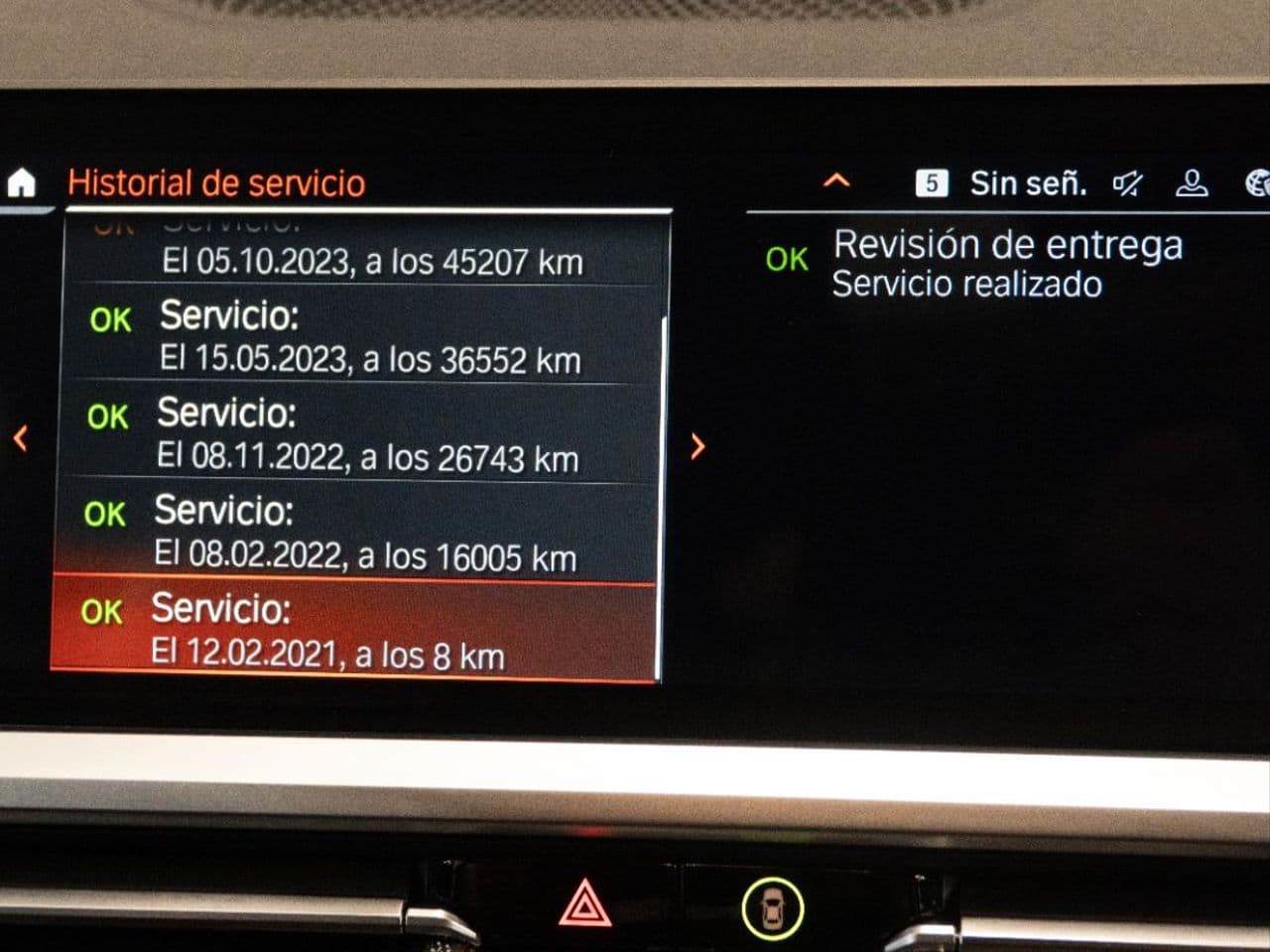
Task: Select service entry from 12.02.2021
Action: click(355, 632)
